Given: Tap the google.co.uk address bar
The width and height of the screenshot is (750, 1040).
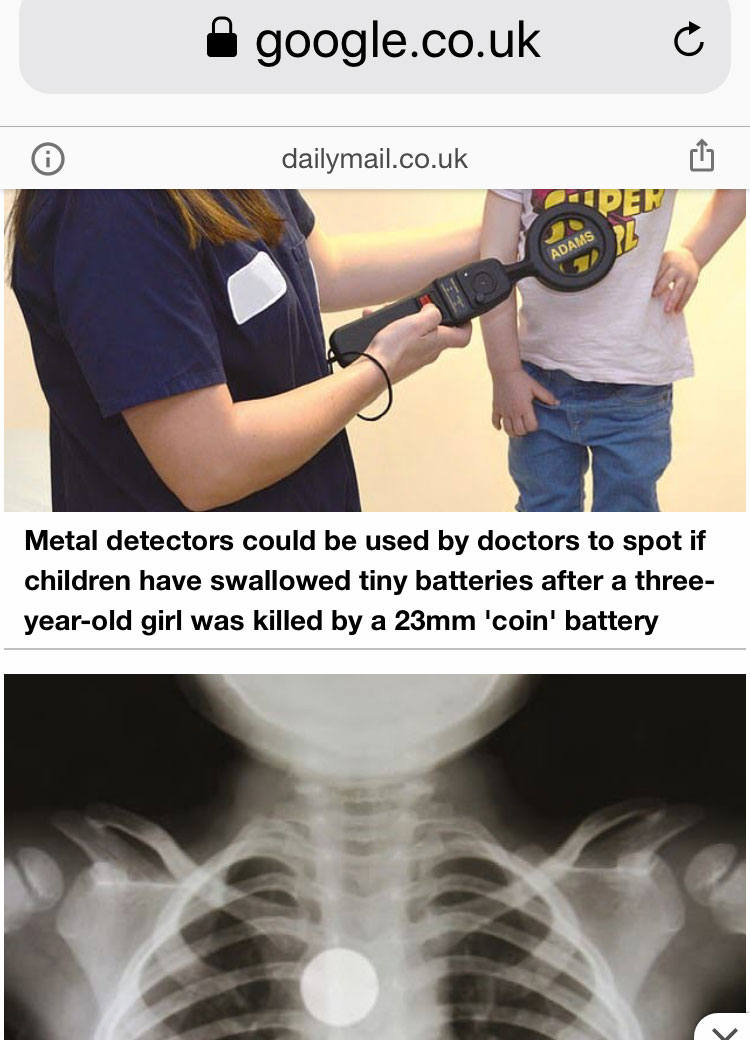Looking at the screenshot, I should [375, 42].
